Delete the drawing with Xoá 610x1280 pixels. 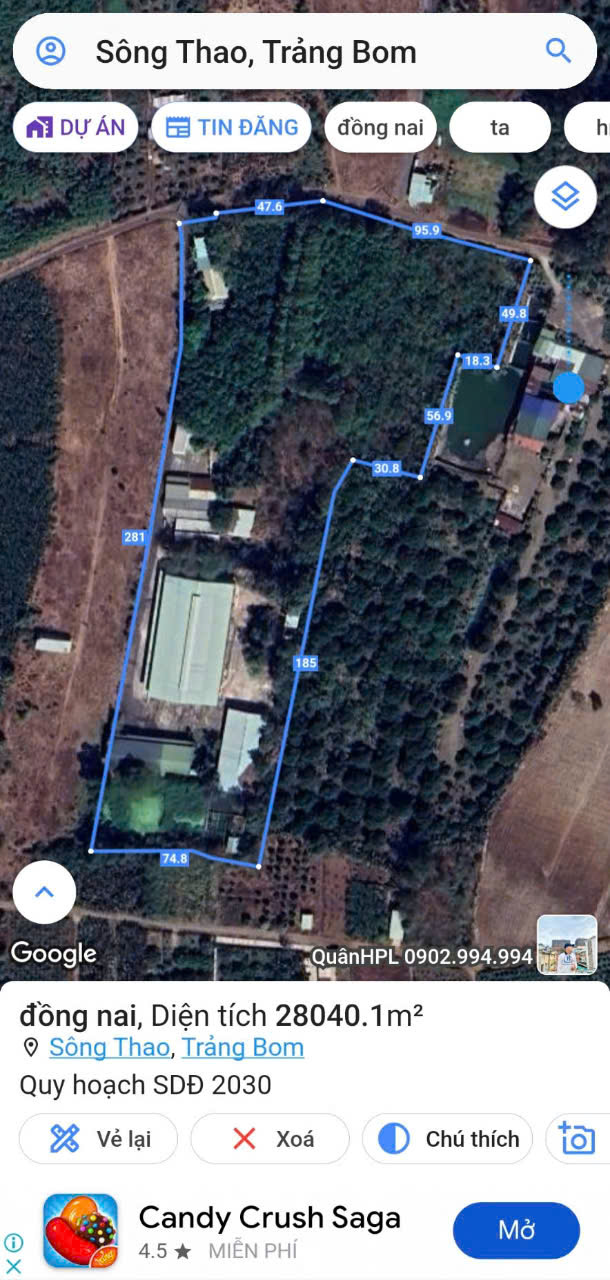pyautogui.click(x=270, y=1139)
